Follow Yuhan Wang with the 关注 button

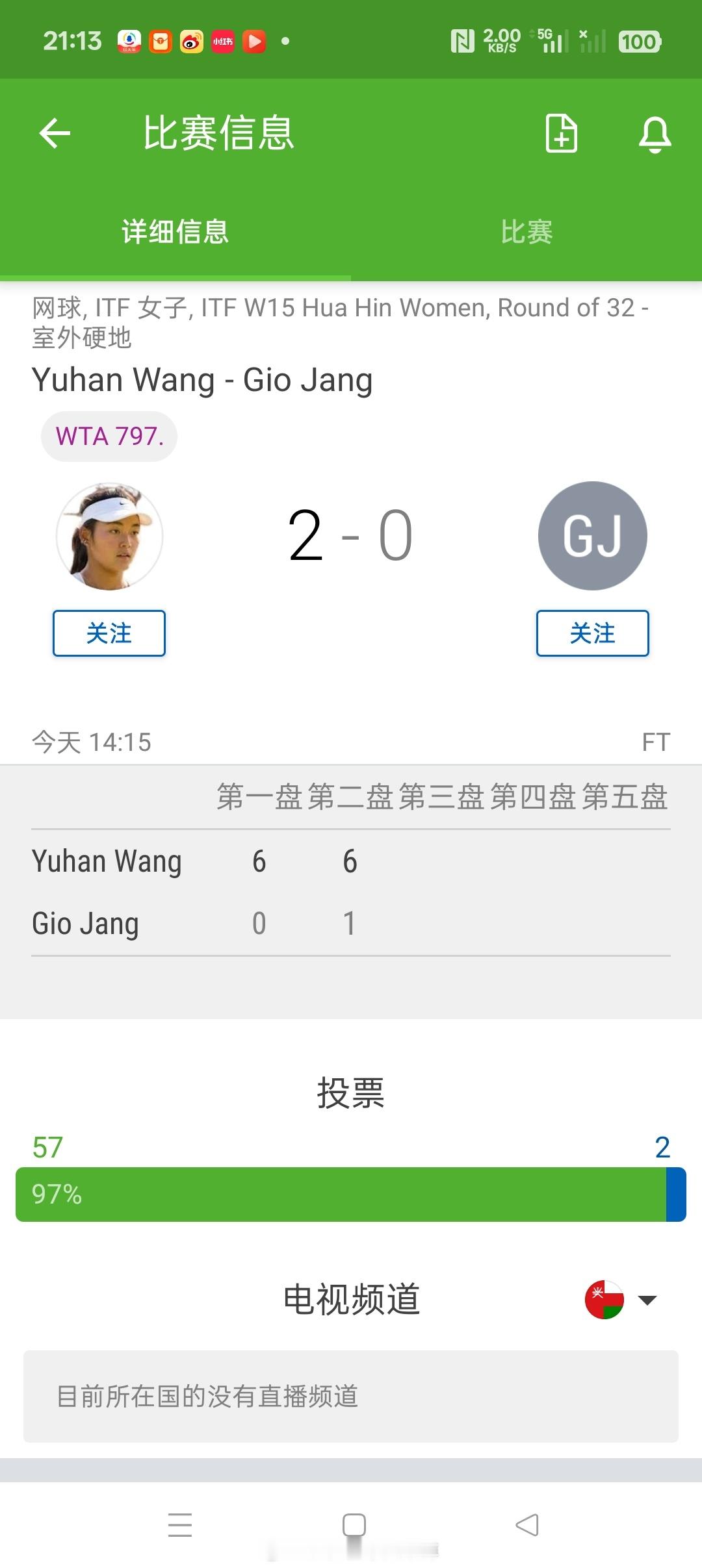tap(109, 633)
